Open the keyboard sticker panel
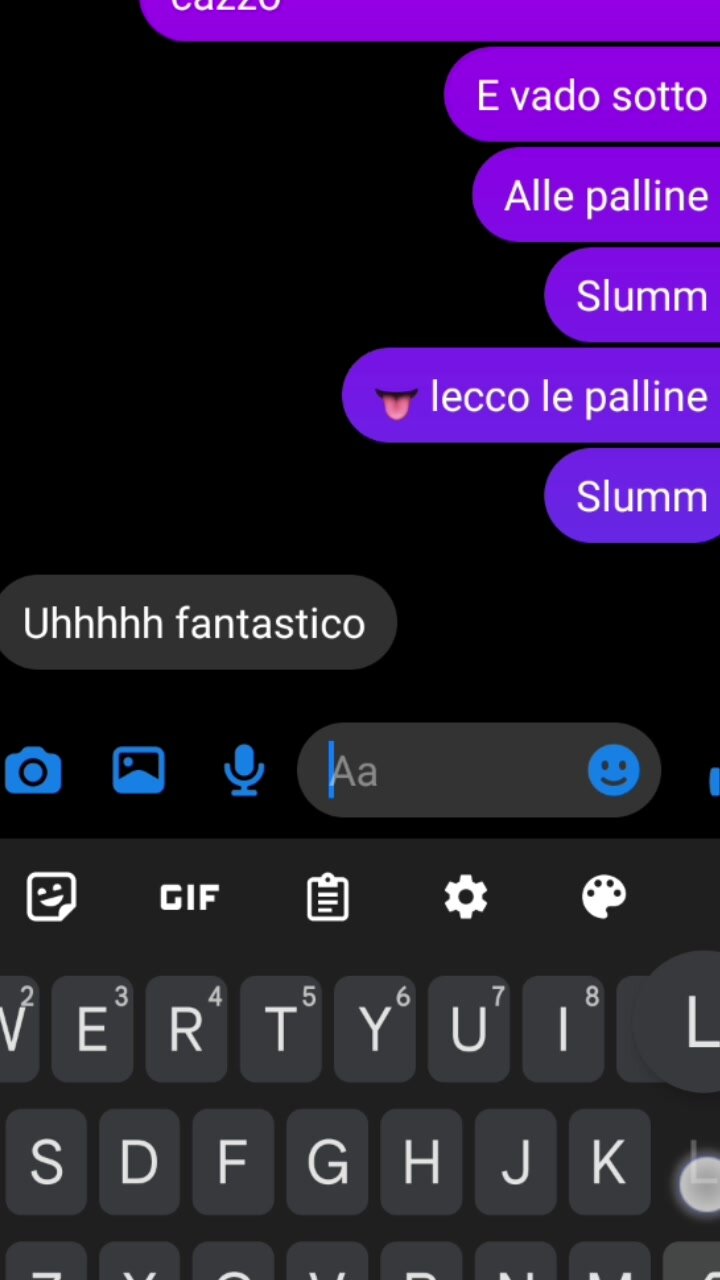 point(51,897)
